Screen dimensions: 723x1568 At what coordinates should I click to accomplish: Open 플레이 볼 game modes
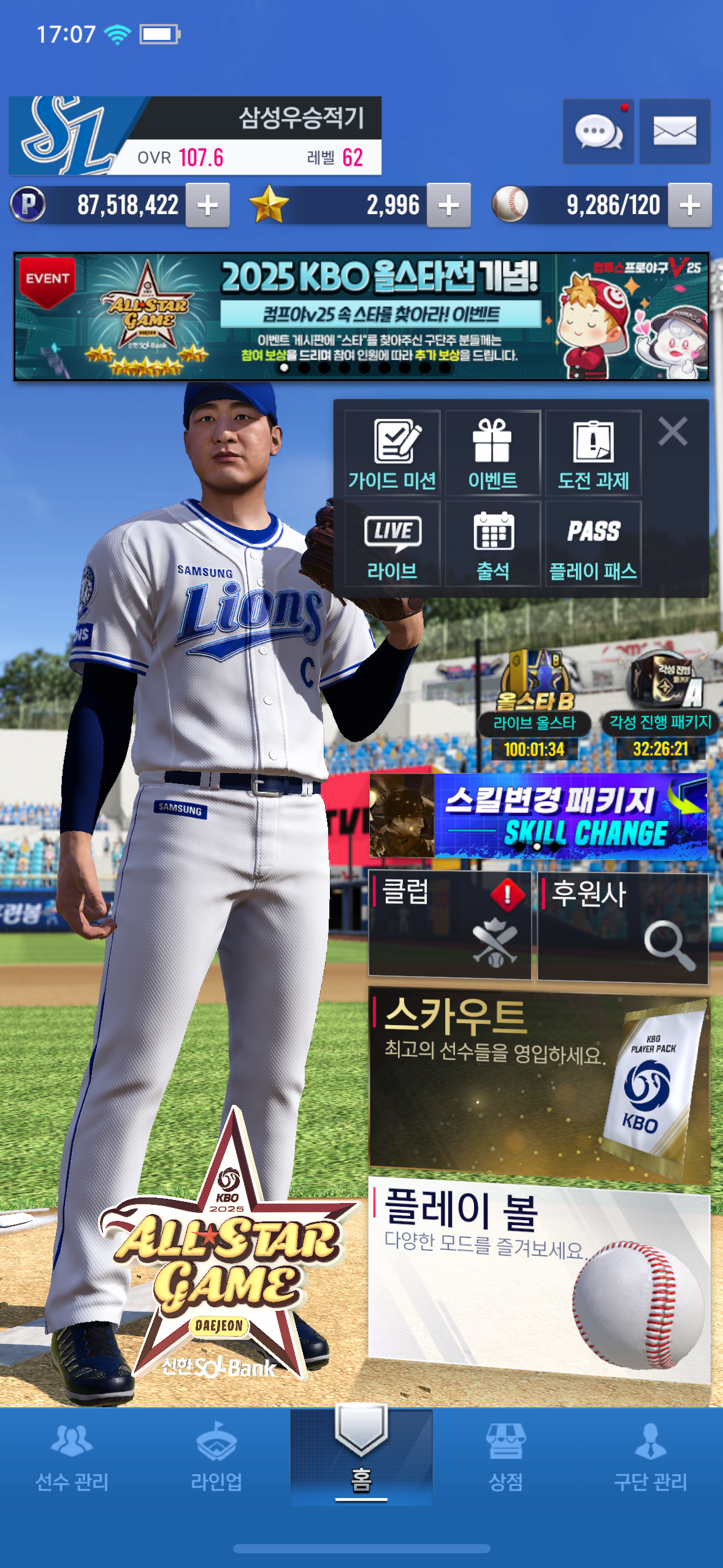(x=538, y=1276)
